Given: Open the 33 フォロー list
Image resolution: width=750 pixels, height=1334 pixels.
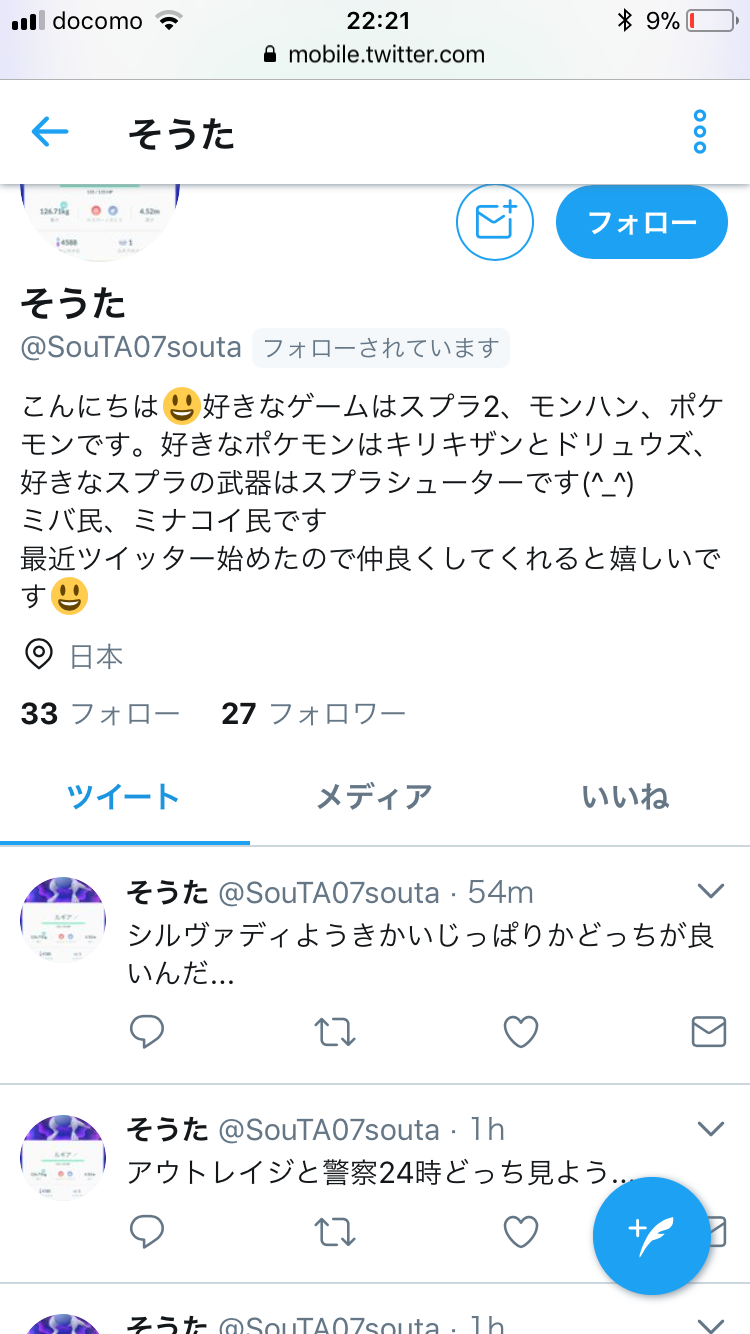Looking at the screenshot, I should click(100, 714).
